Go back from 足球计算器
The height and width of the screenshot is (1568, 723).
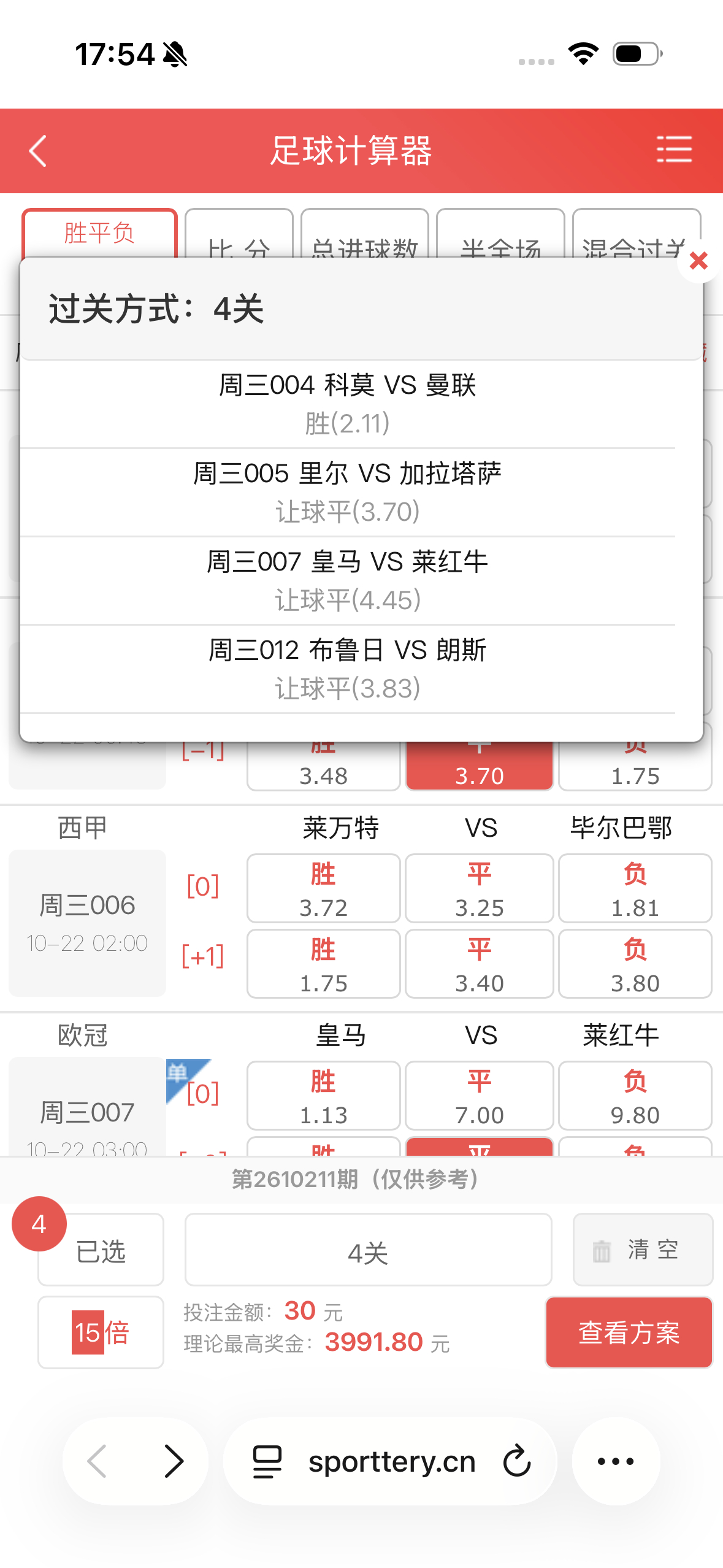(38, 151)
